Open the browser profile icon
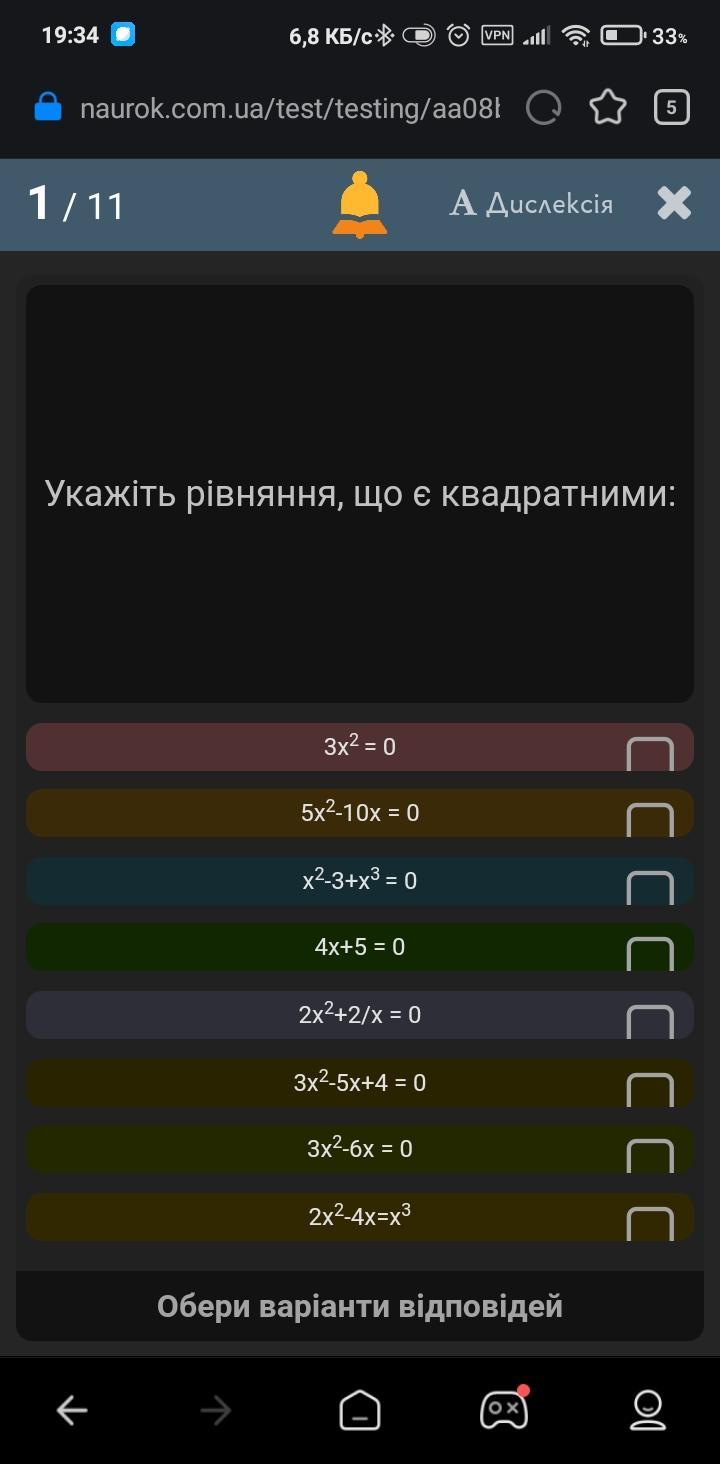The width and height of the screenshot is (720, 1464). 648,1410
